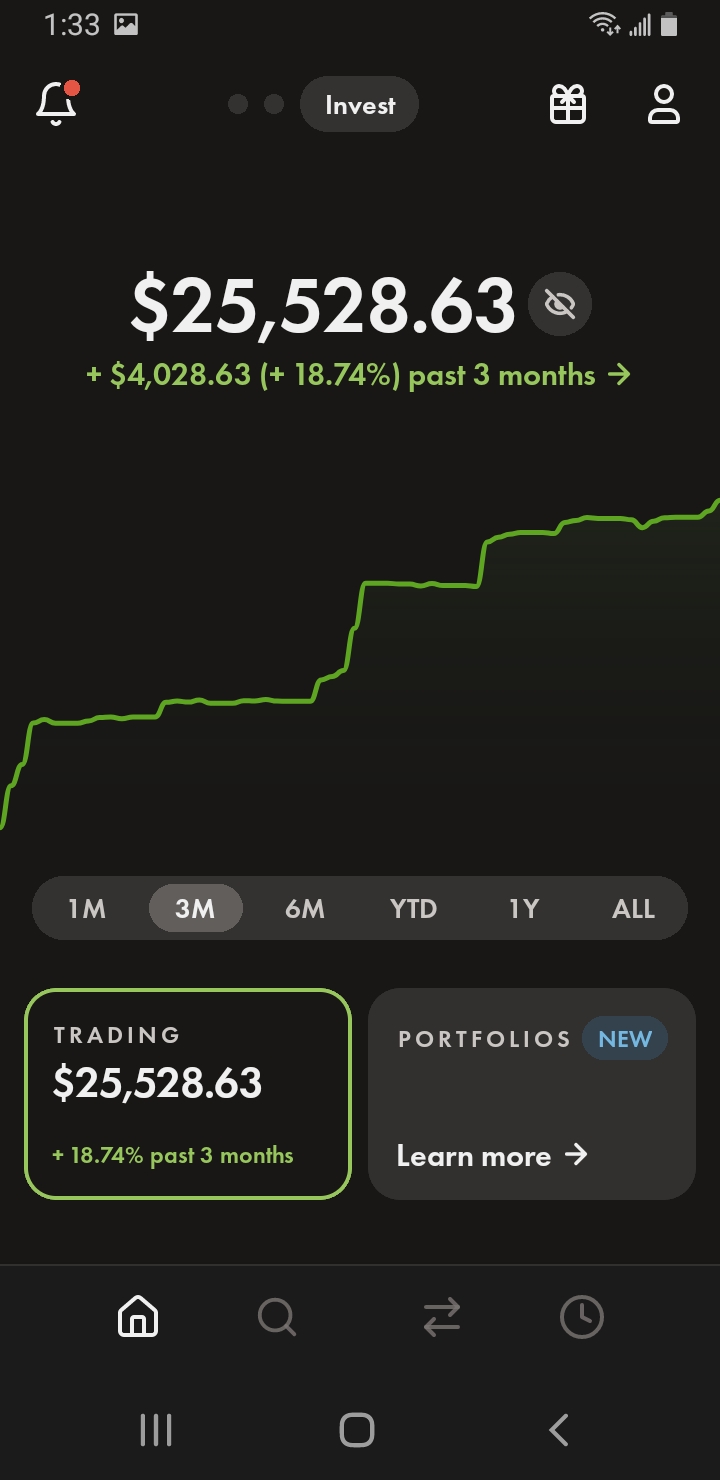Open the gift rewards icon
This screenshot has height=1480, width=720.
click(568, 104)
